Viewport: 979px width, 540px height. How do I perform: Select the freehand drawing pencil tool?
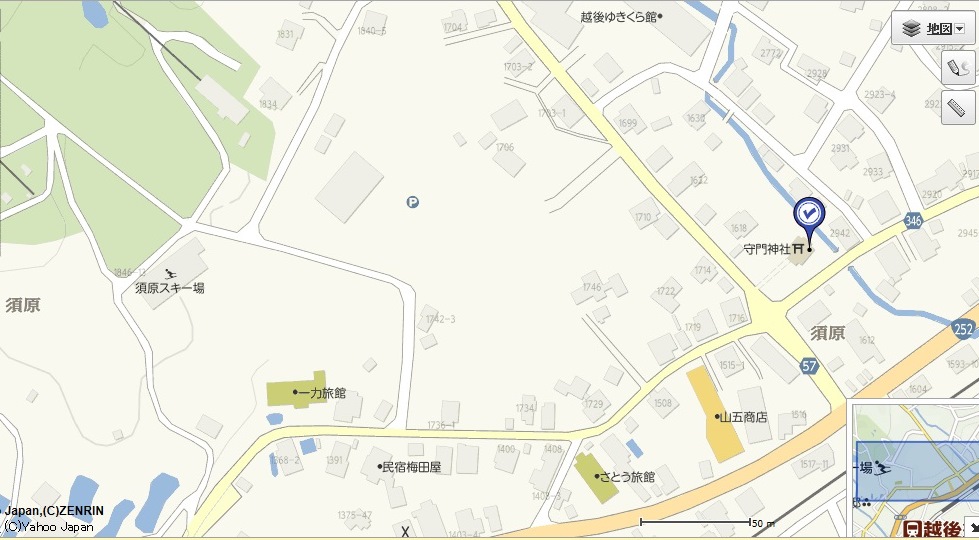point(959,68)
